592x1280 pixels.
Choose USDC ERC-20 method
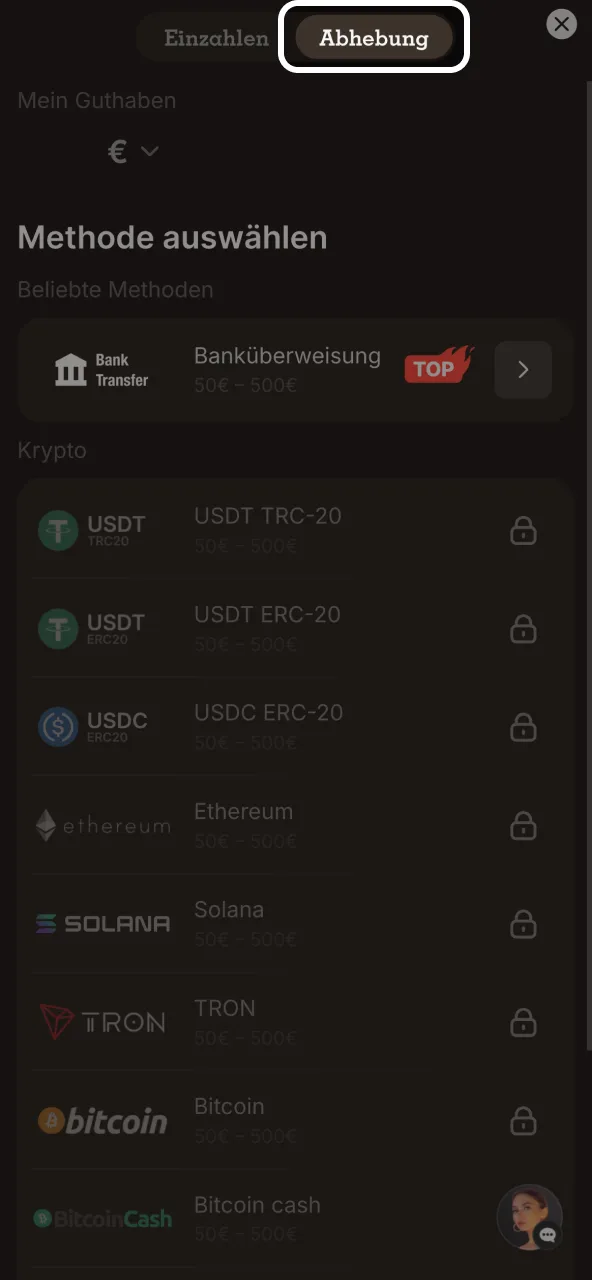(x=296, y=726)
